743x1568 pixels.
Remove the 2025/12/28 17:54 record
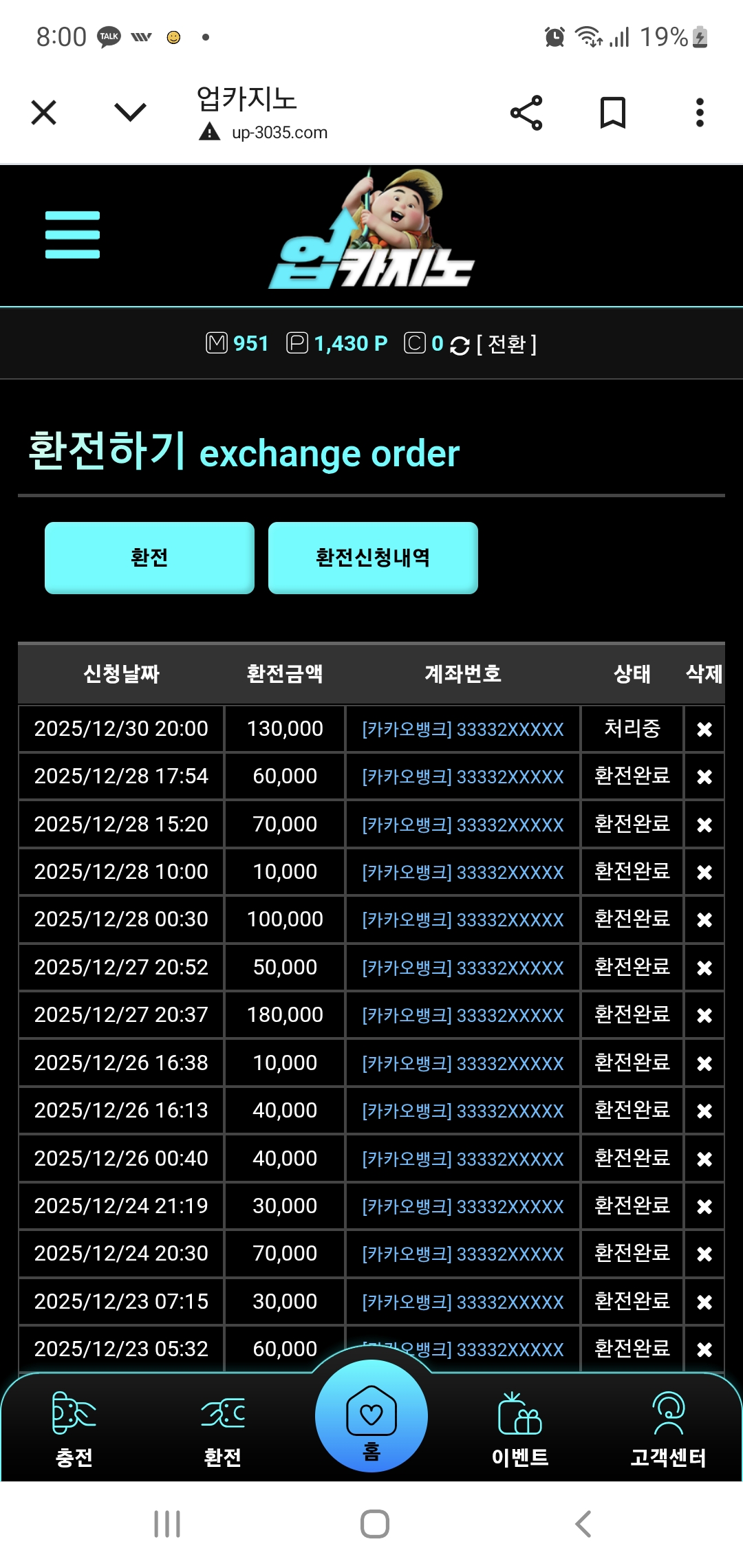[704, 777]
